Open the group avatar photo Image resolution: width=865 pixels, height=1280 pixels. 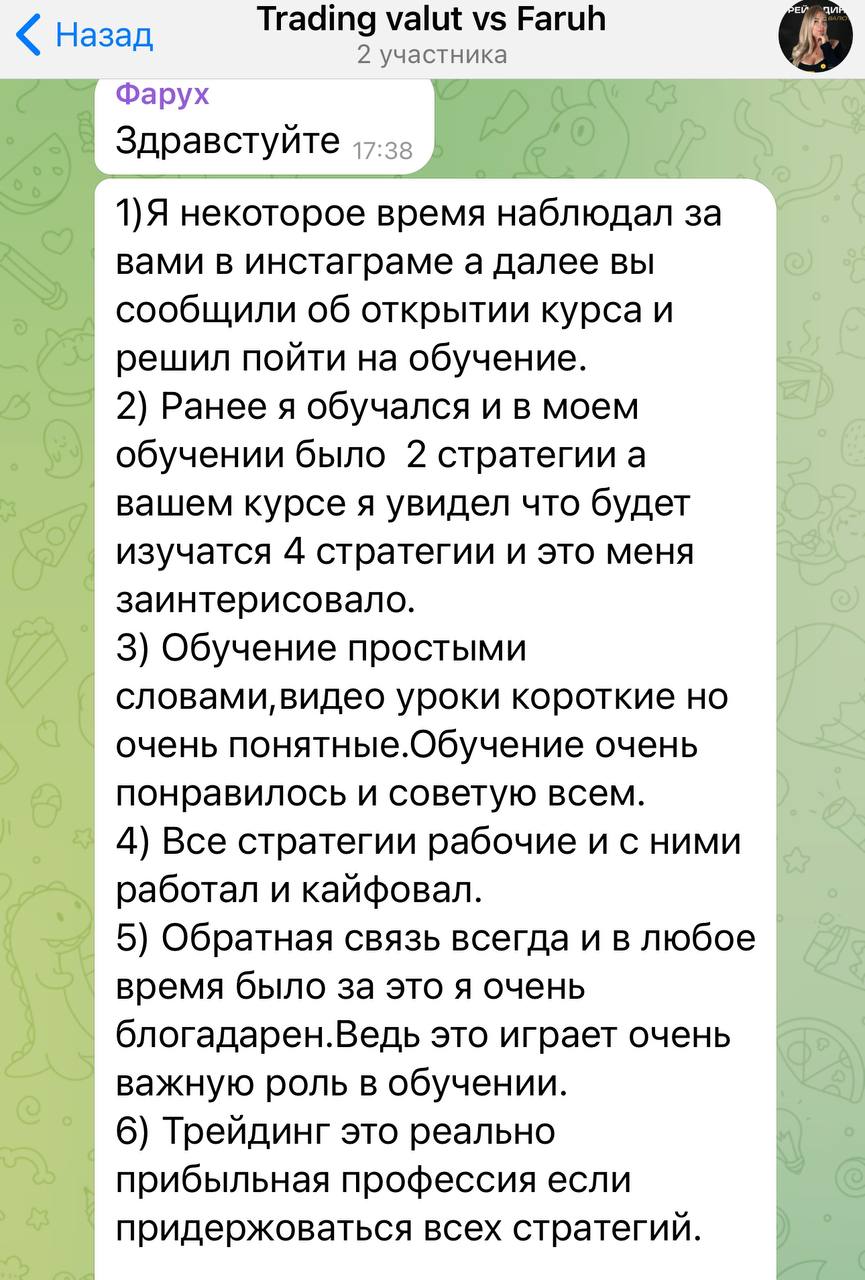(815, 36)
